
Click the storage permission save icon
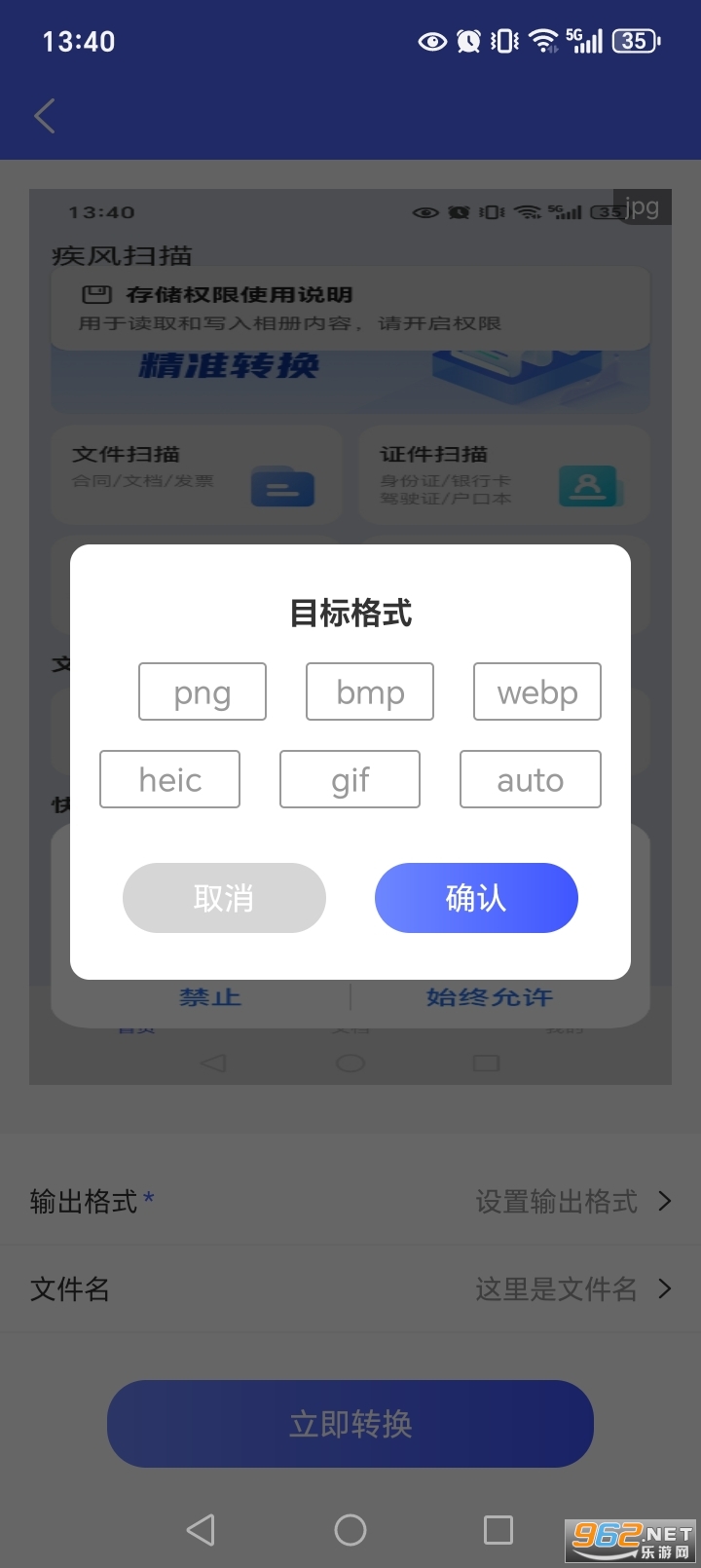(x=98, y=293)
